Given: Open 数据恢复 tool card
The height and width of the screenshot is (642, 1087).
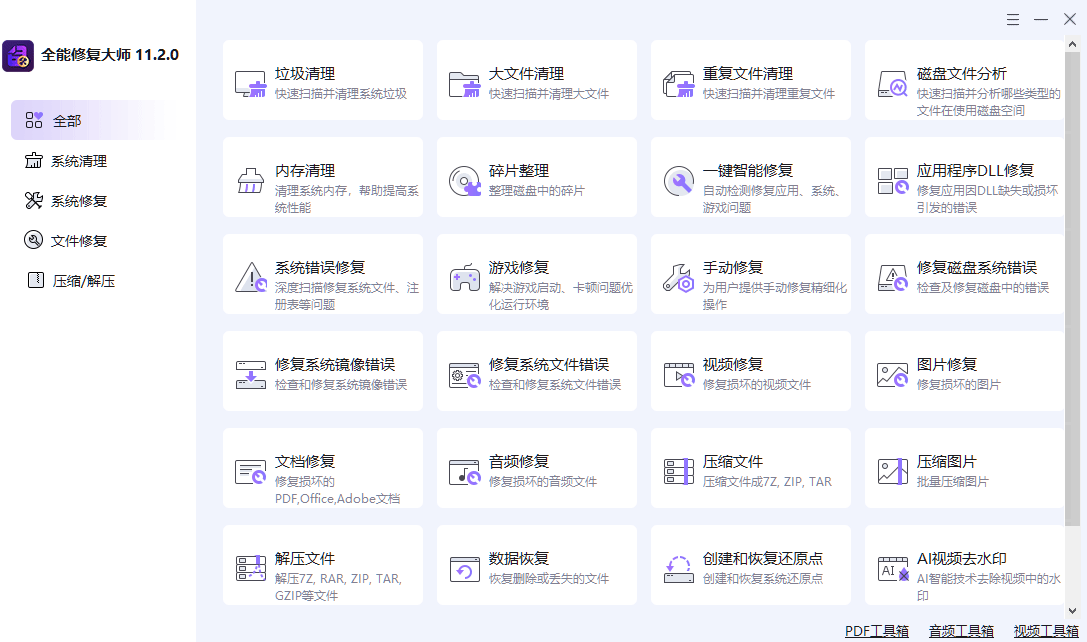Looking at the screenshot, I should coord(536,566).
